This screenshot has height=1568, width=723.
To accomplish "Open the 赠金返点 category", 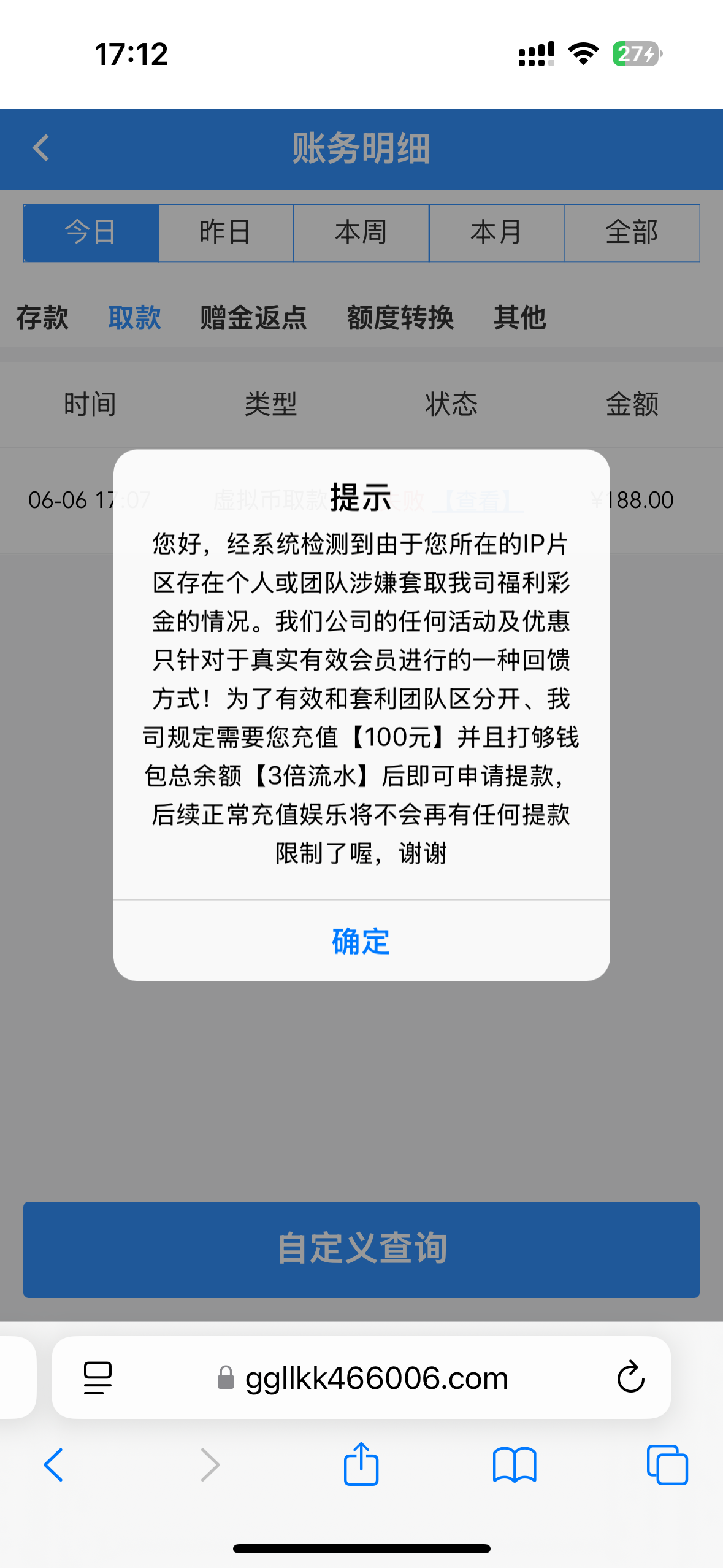I will tap(253, 318).
